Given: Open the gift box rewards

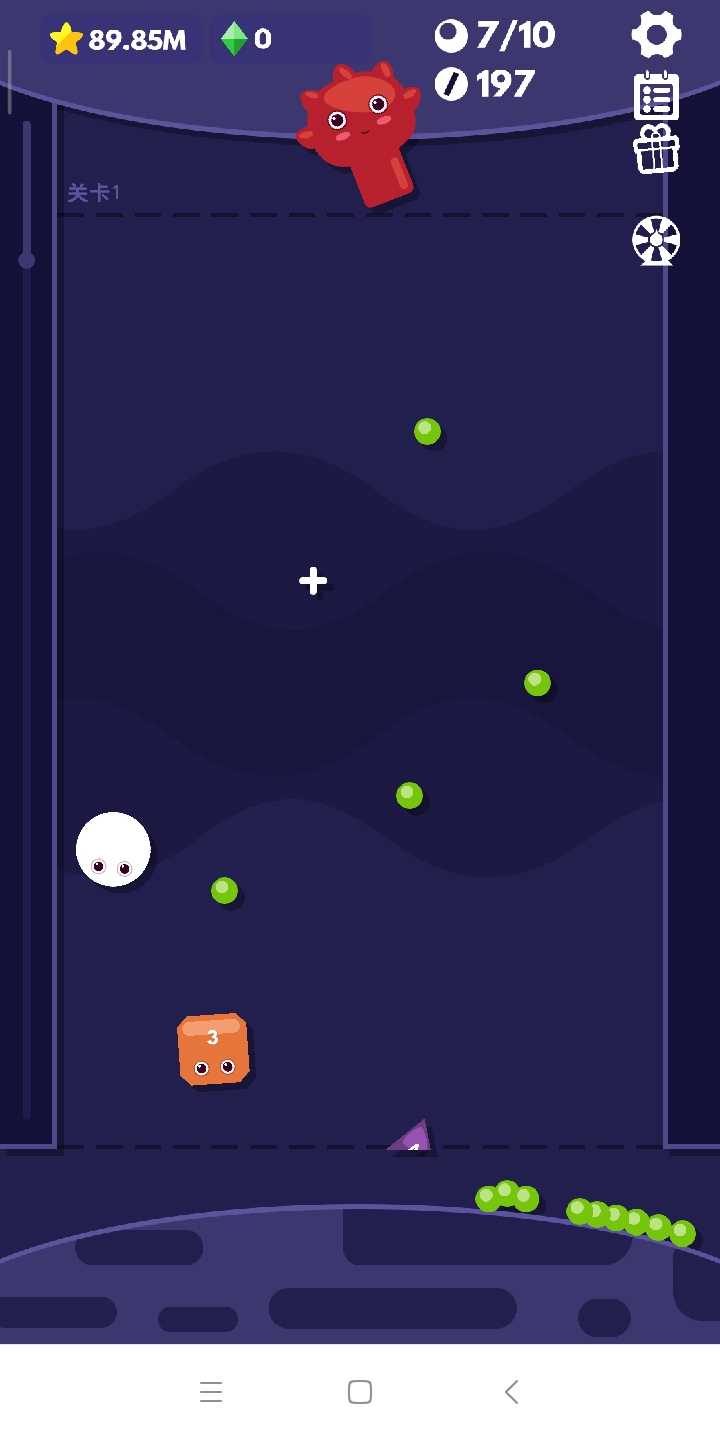Looking at the screenshot, I should pos(656,149).
